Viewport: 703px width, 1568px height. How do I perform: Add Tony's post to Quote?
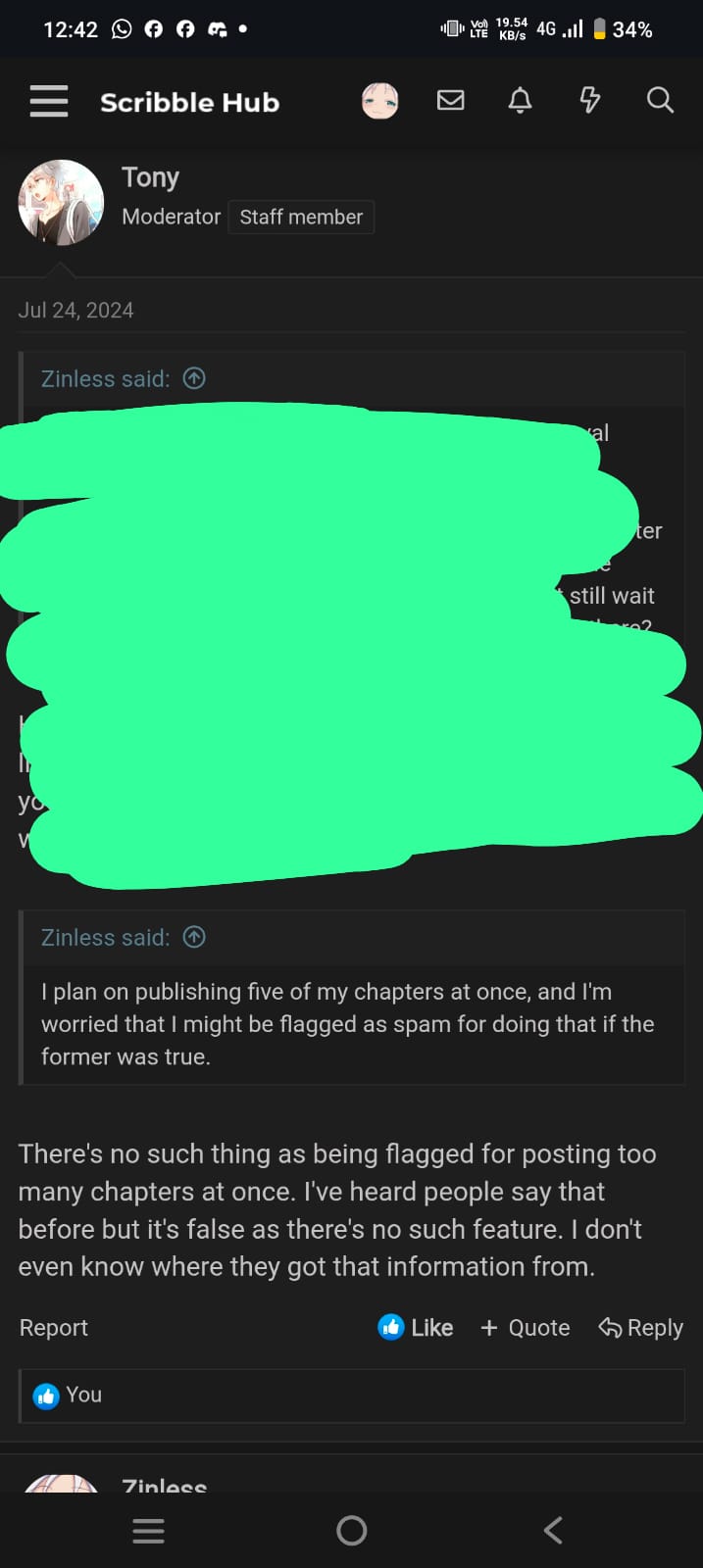[x=526, y=1328]
